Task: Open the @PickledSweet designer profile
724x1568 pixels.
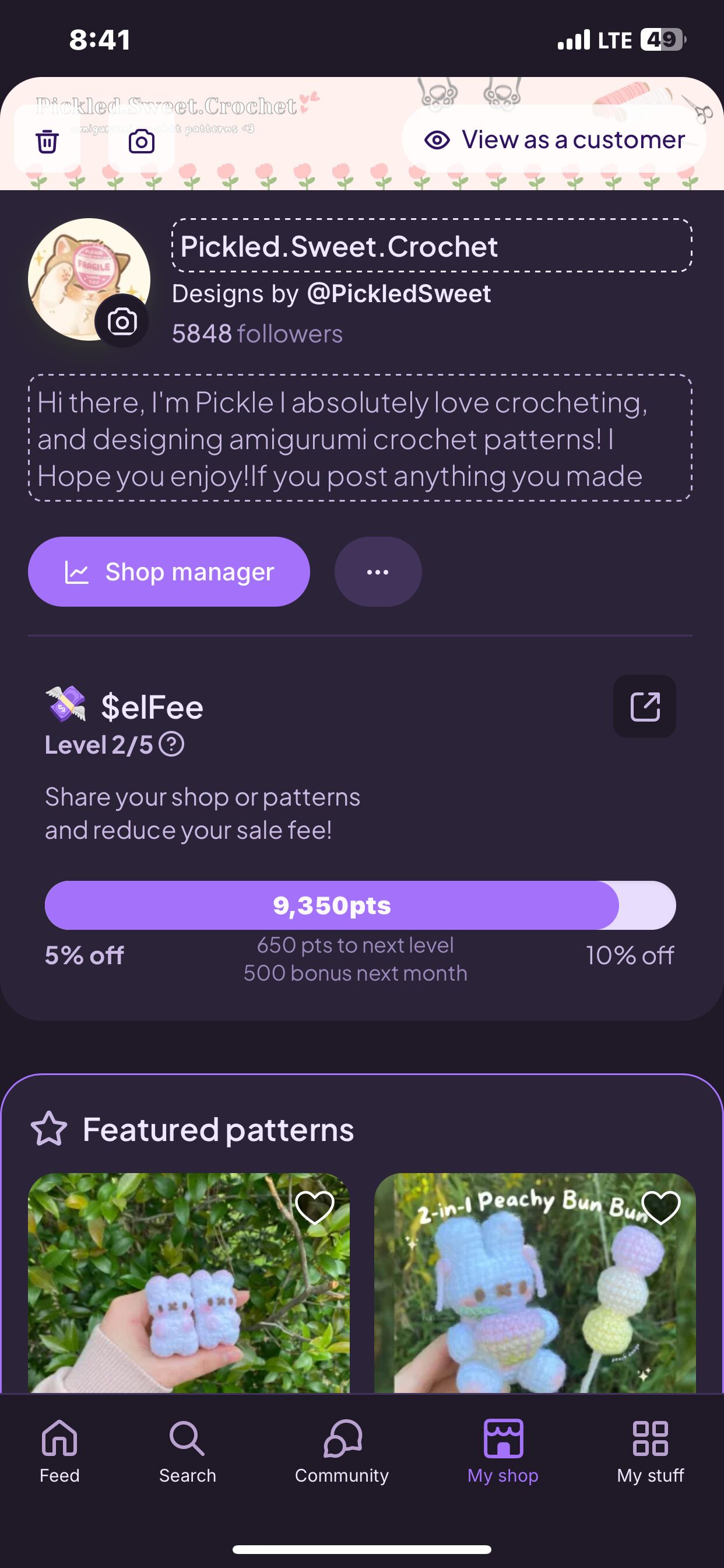Action: (x=399, y=294)
